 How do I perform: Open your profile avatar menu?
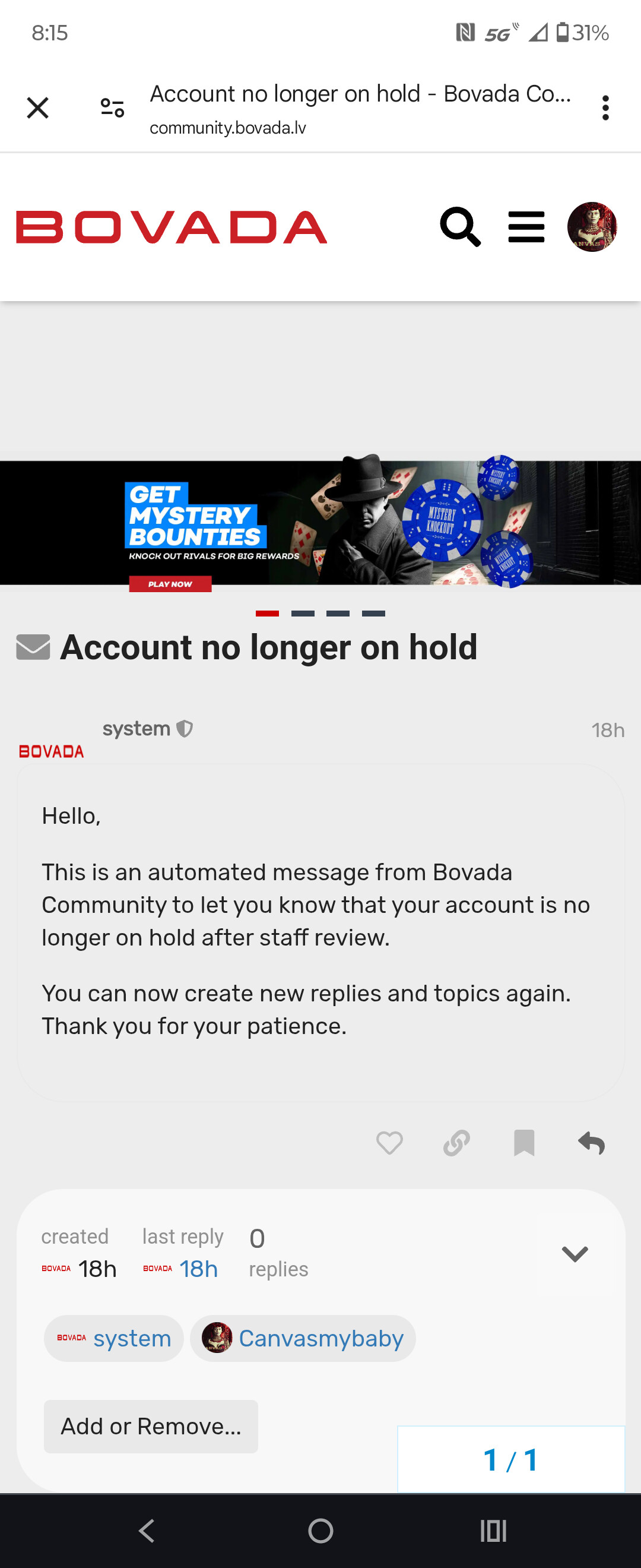coord(592,227)
